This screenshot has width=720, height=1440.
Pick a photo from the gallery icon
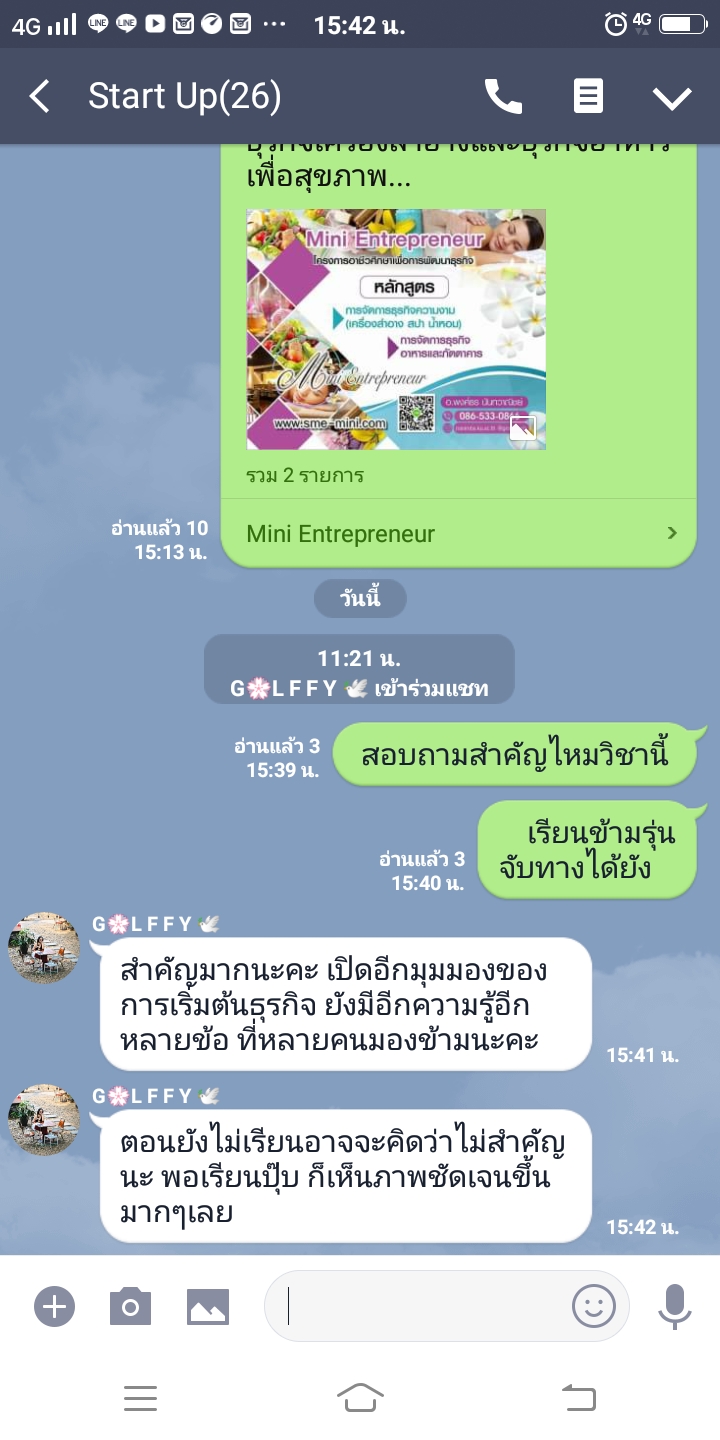tap(208, 1306)
